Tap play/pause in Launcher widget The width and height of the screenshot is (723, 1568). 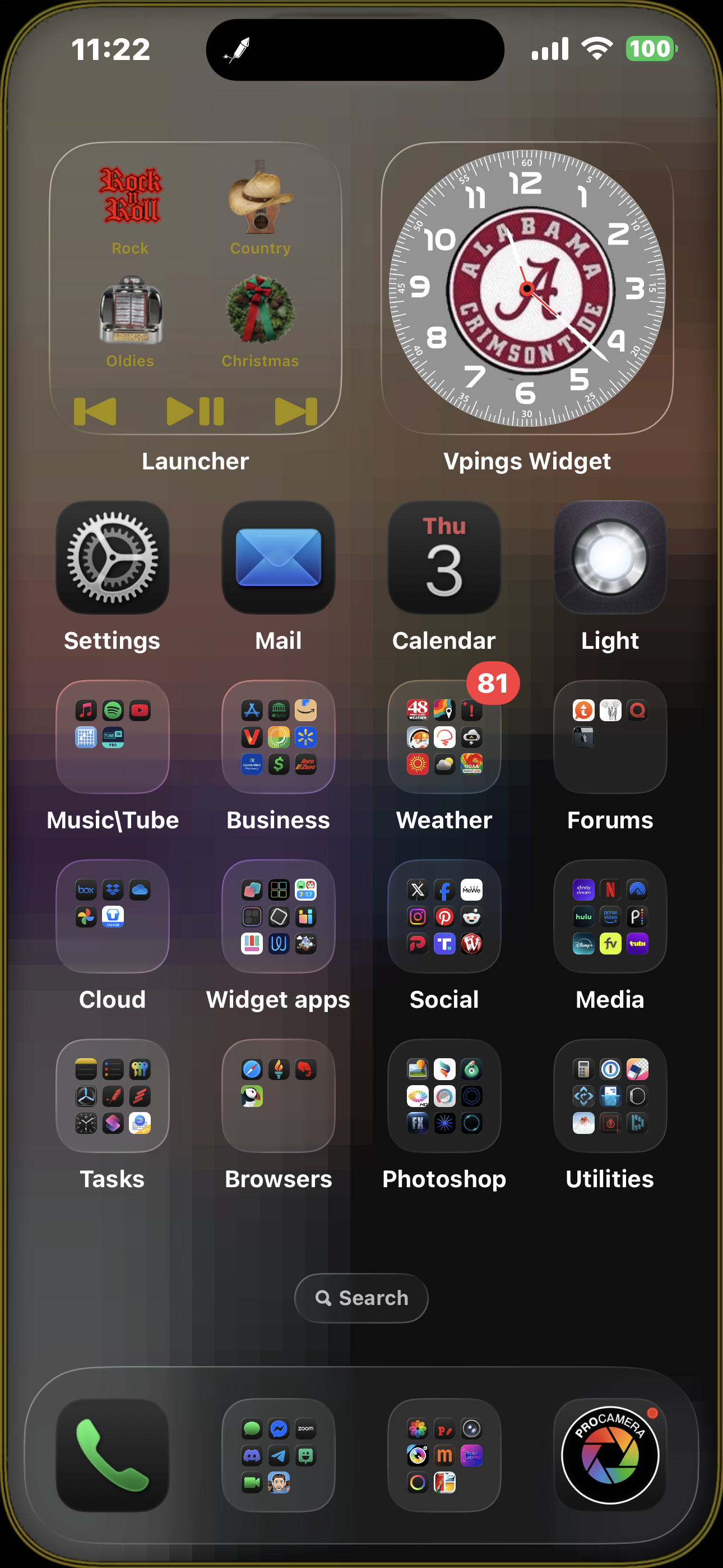(196, 412)
